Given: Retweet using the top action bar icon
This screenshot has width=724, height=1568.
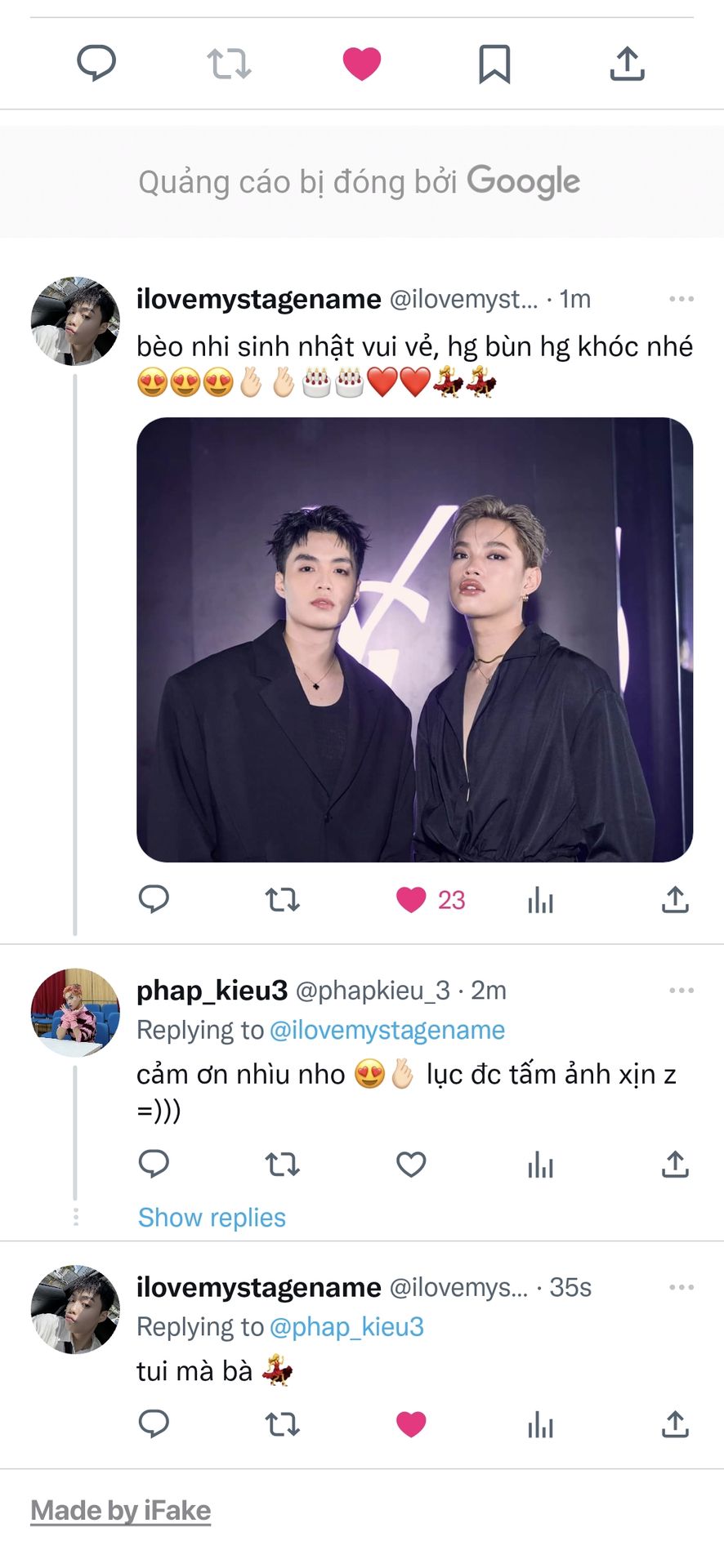Looking at the screenshot, I should pyautogui.click(x=229, y=63).
